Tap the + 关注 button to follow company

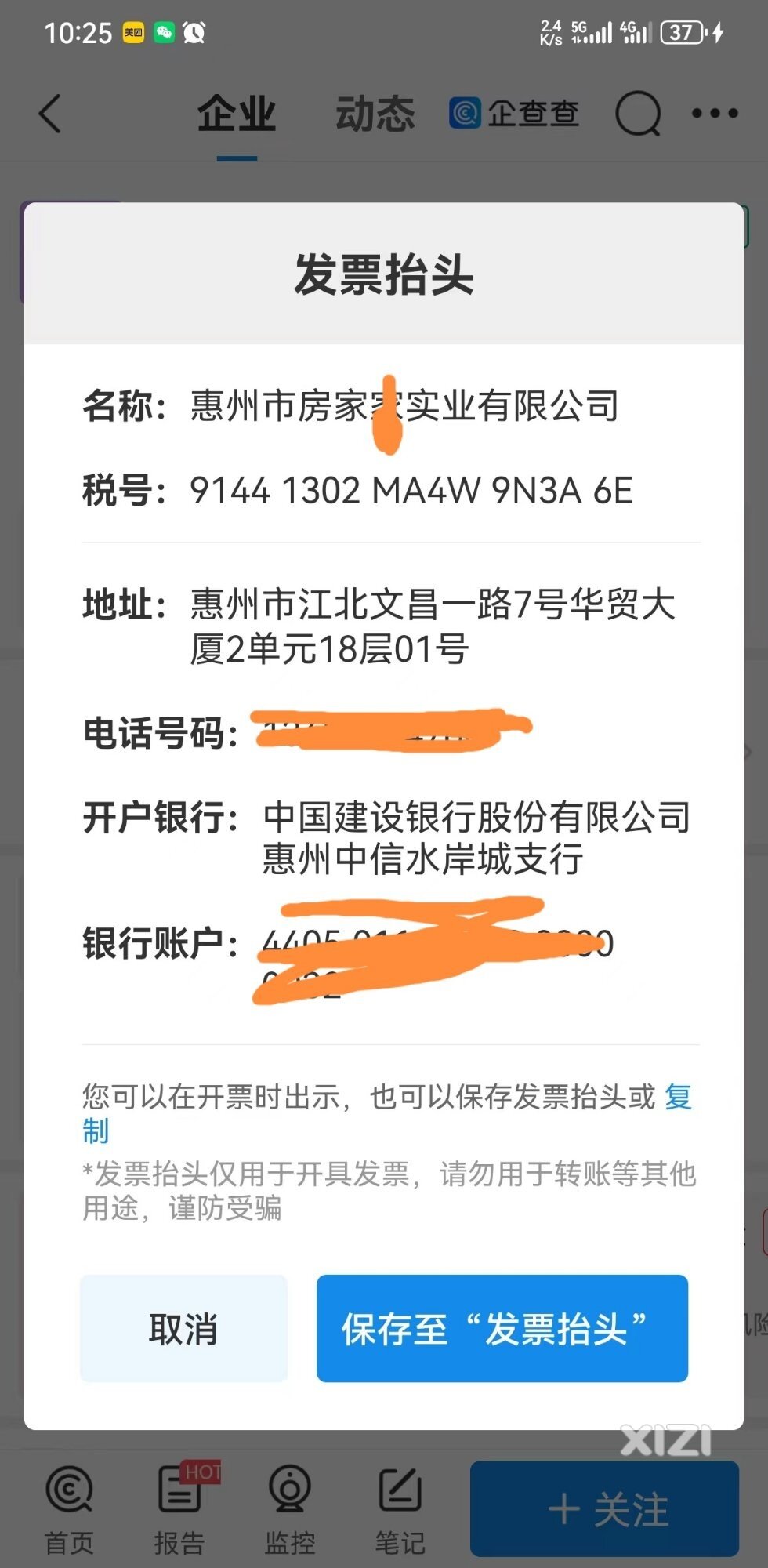[605, 1509]
